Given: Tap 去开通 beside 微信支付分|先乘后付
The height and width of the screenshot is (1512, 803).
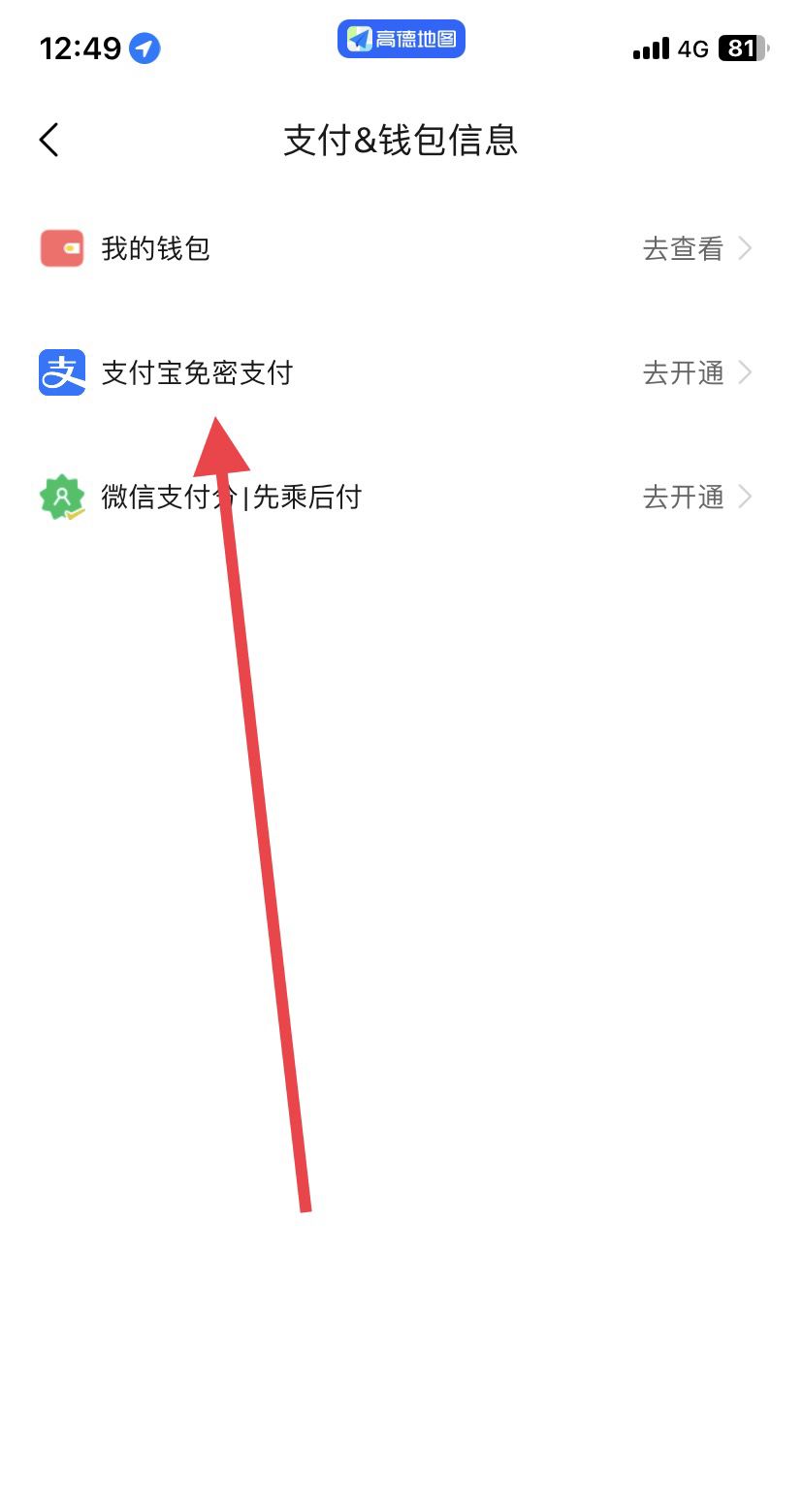Looking at the screenshot, I should [683, 497].
